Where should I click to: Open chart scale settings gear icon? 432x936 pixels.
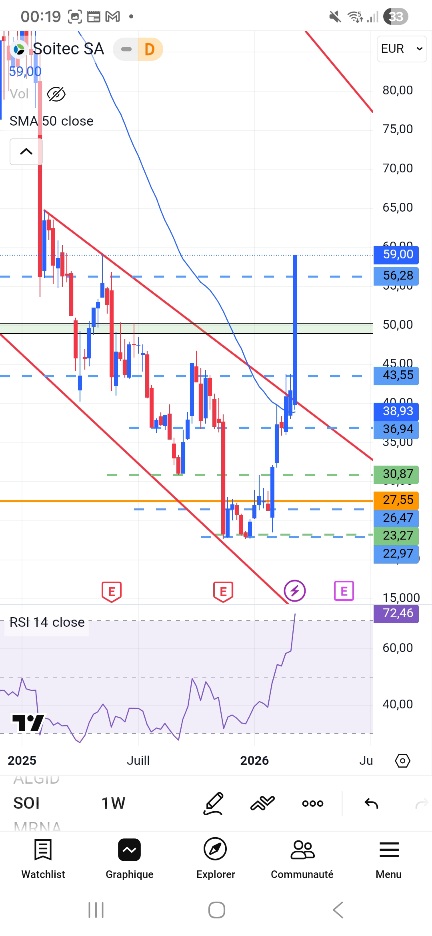(x=403, y=760)
